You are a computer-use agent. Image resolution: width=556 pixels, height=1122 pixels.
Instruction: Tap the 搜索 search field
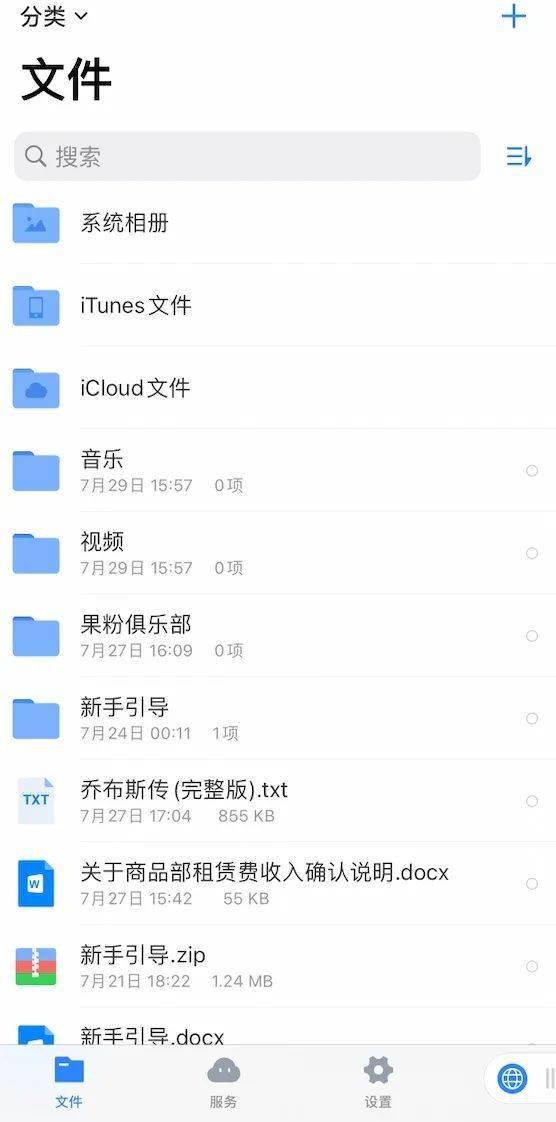247,156
